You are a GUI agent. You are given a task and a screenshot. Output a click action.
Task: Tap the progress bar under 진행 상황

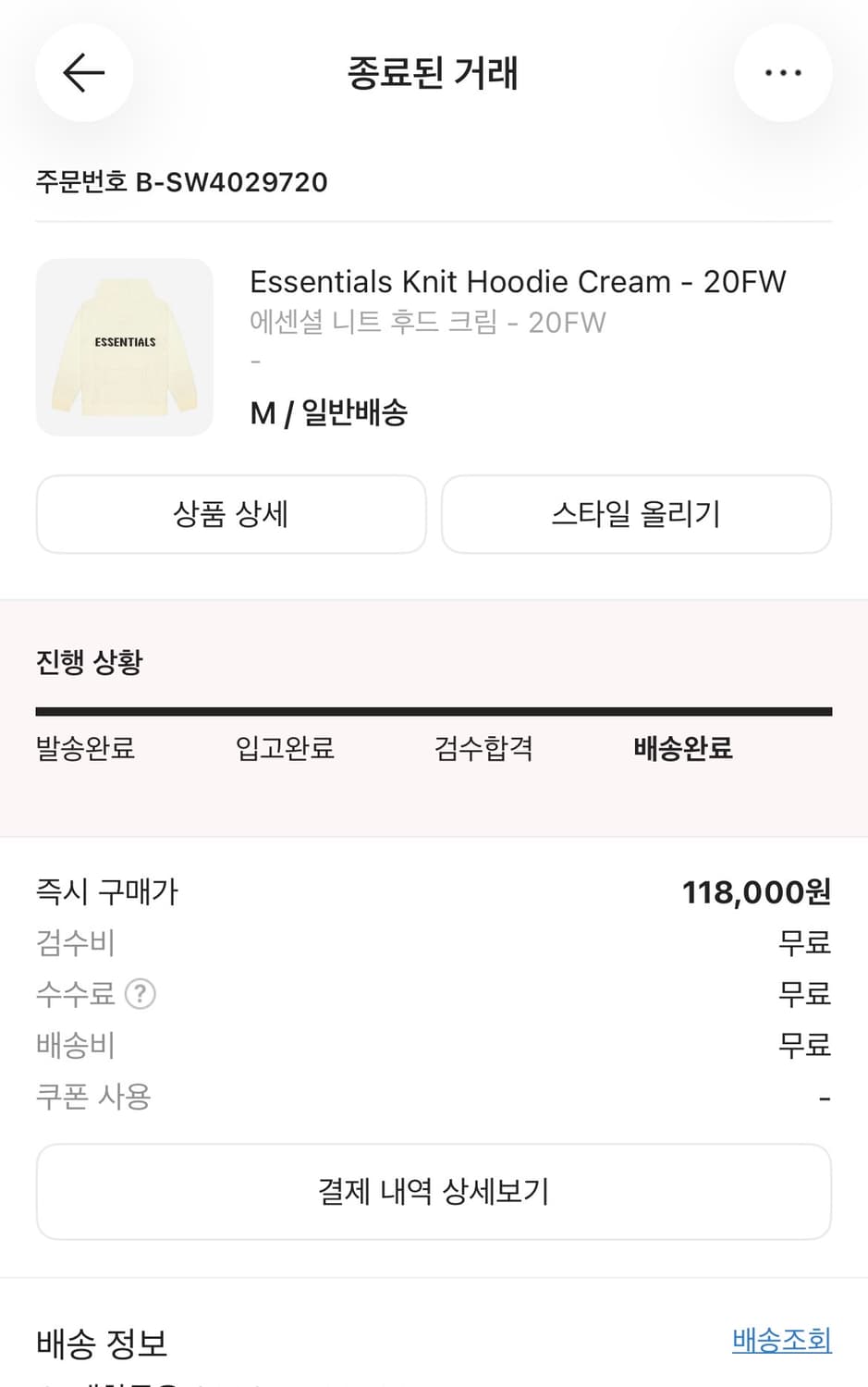click(434, 710)
